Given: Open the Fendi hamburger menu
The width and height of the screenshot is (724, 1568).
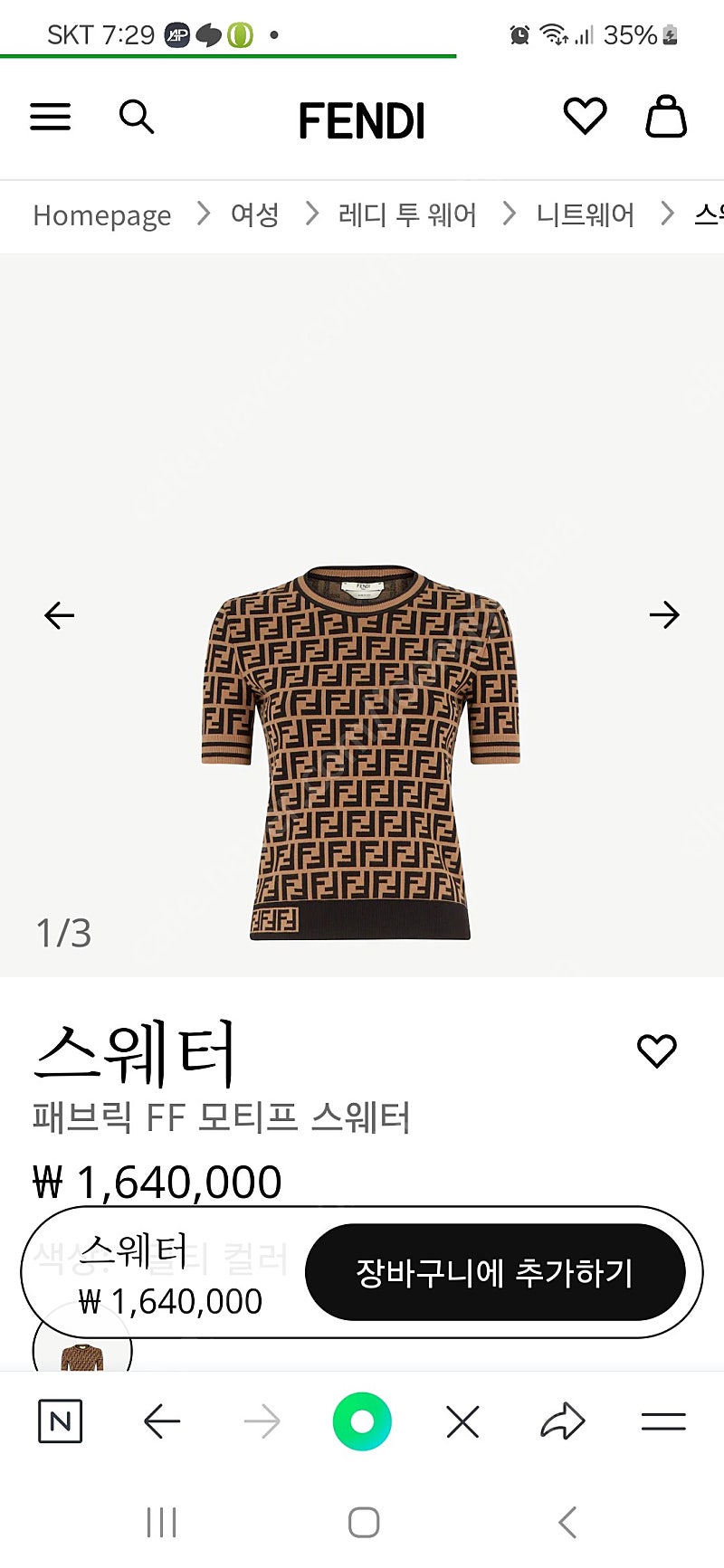Looking at the screenshot, I should pos(51,117).
